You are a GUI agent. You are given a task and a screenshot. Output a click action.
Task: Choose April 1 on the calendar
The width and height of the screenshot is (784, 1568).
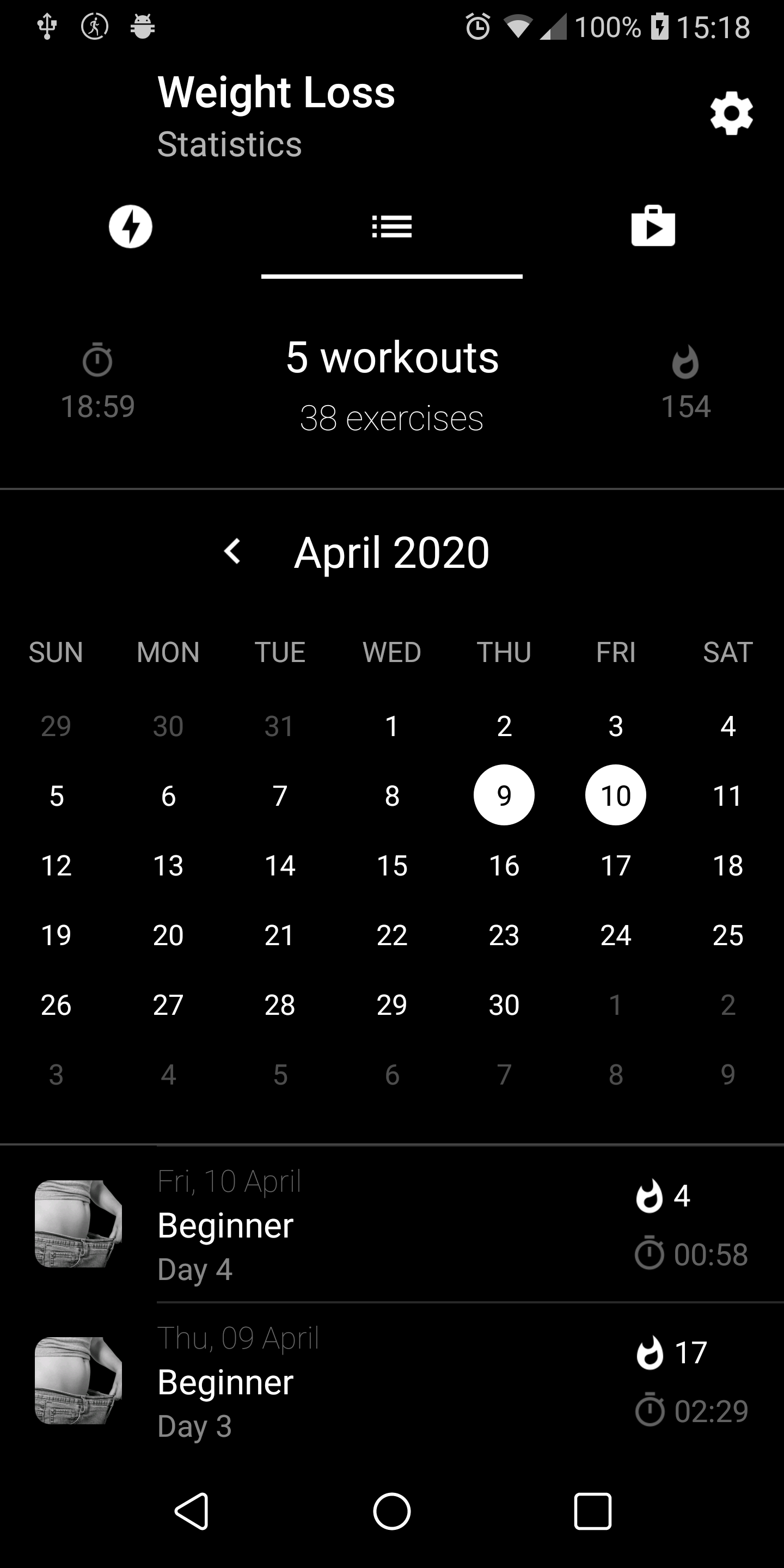coord(392,726)
